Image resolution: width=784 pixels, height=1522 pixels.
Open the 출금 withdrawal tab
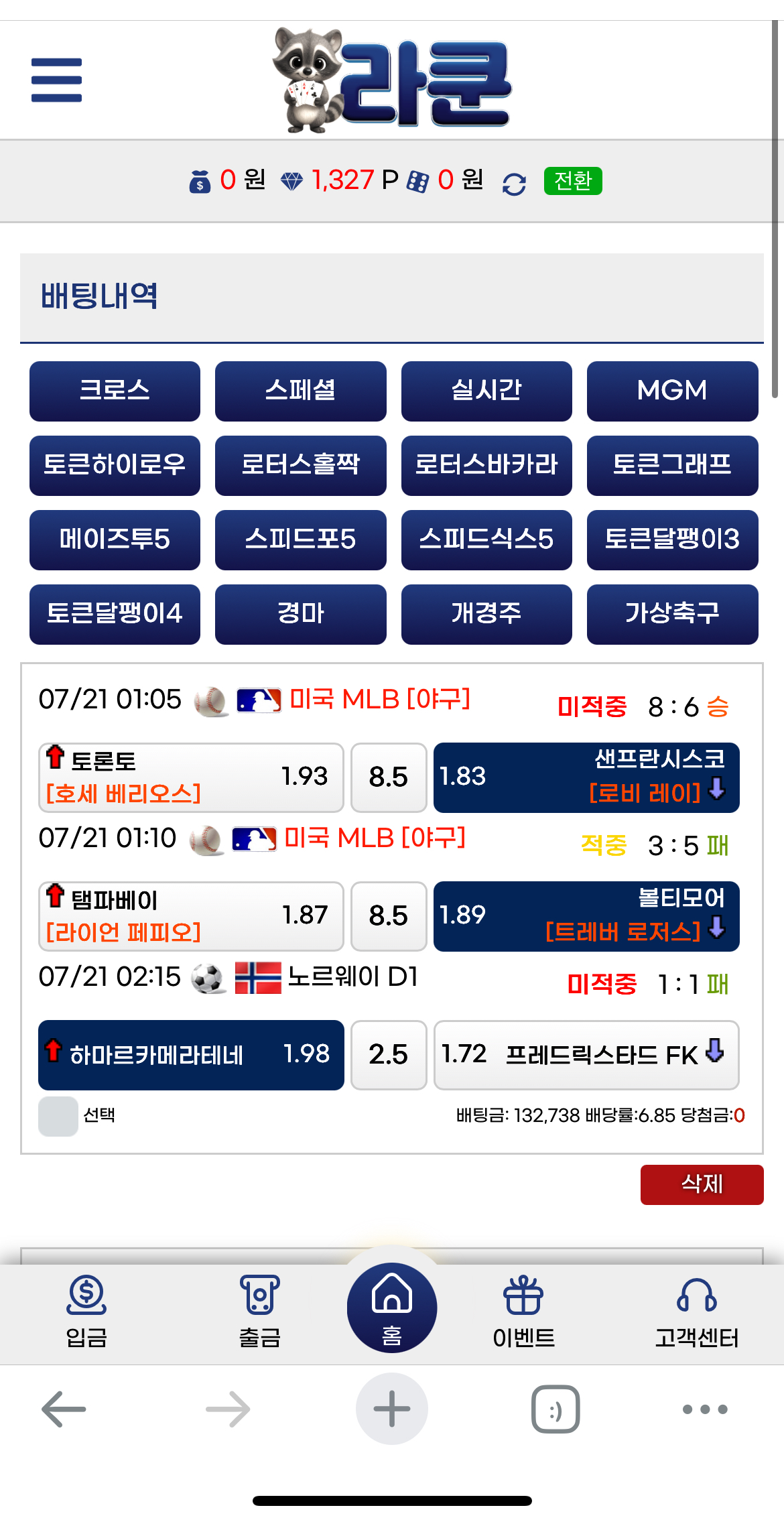[x=260, y=1312]
